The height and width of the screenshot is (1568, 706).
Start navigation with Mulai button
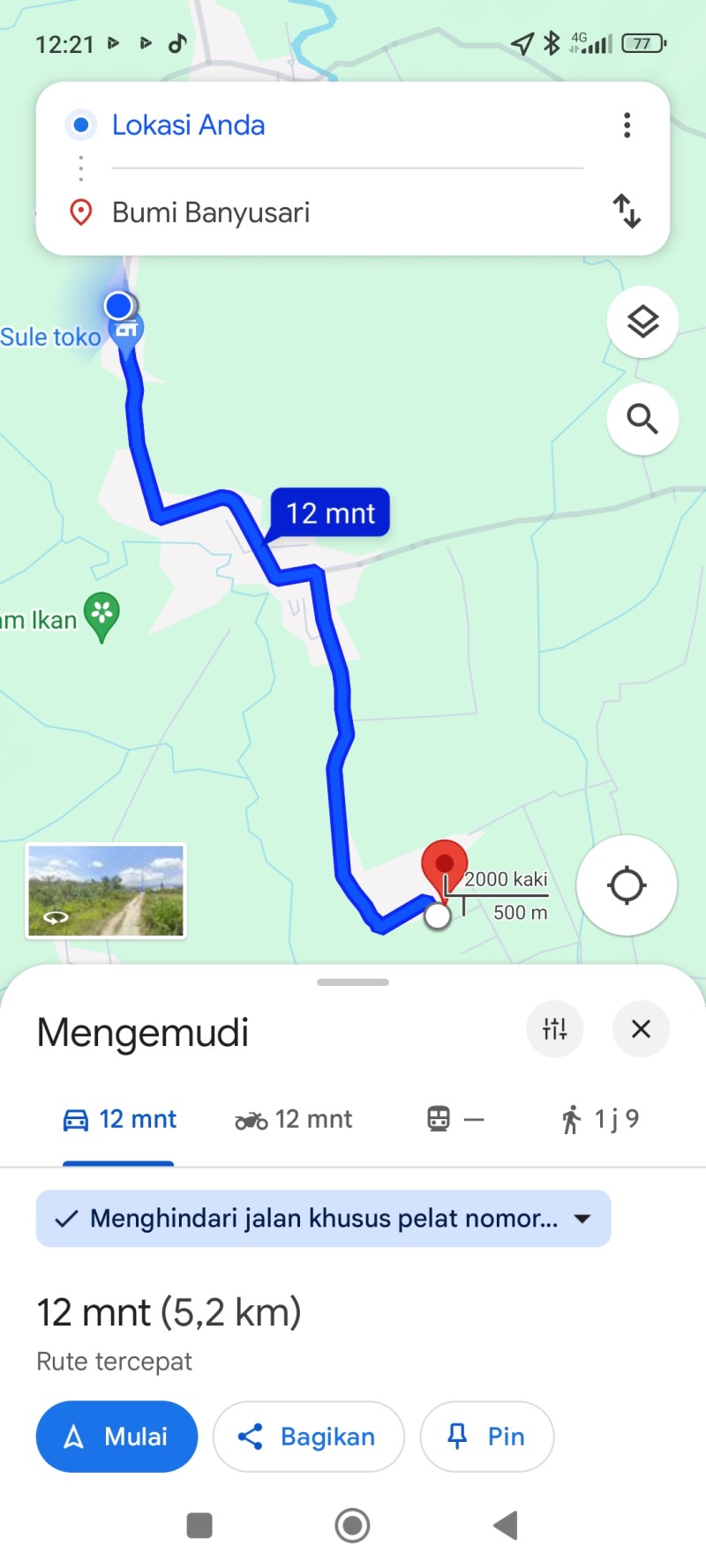116,1437
